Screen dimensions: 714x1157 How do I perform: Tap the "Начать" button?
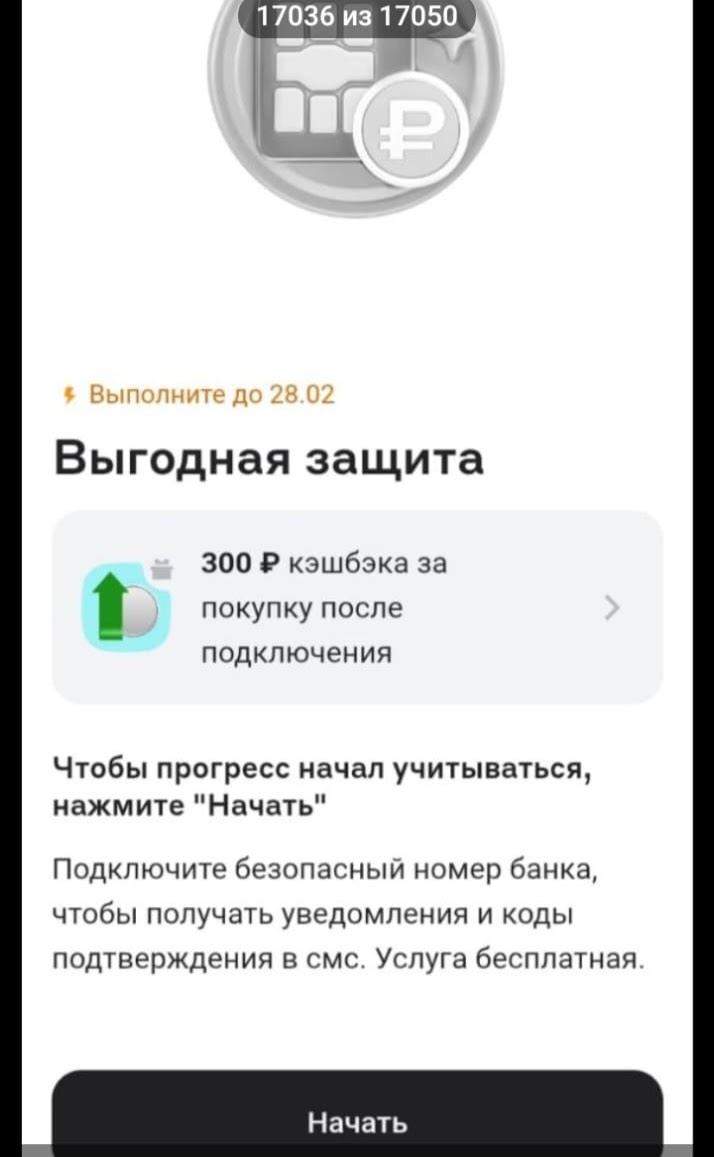coord(357,1120)
